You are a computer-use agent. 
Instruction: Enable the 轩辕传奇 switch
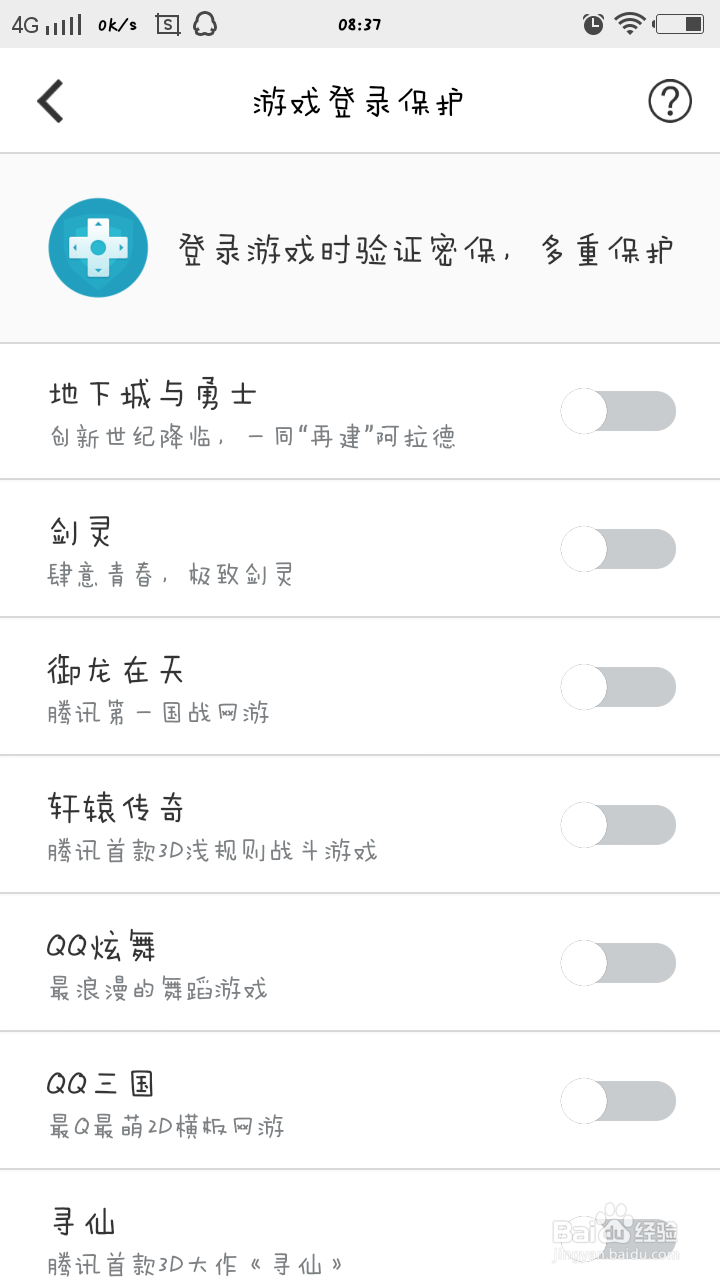(618, 825)
